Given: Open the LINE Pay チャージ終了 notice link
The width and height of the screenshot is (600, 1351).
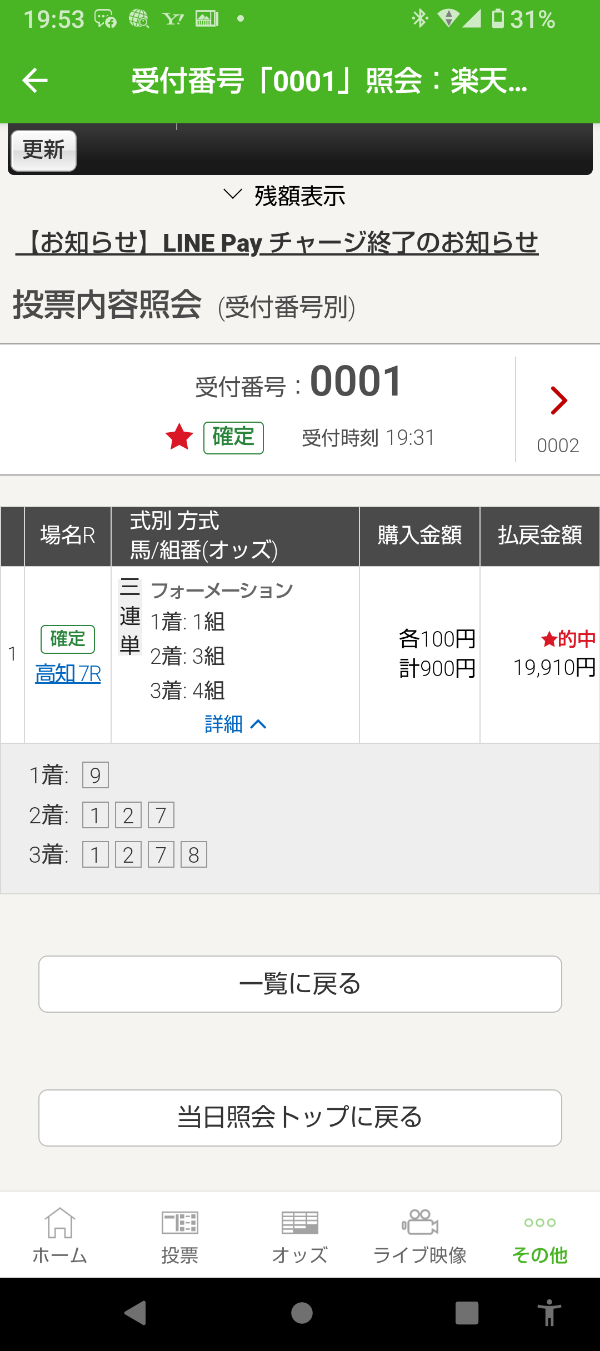Looking at the screenshot, I should [277, 242].
